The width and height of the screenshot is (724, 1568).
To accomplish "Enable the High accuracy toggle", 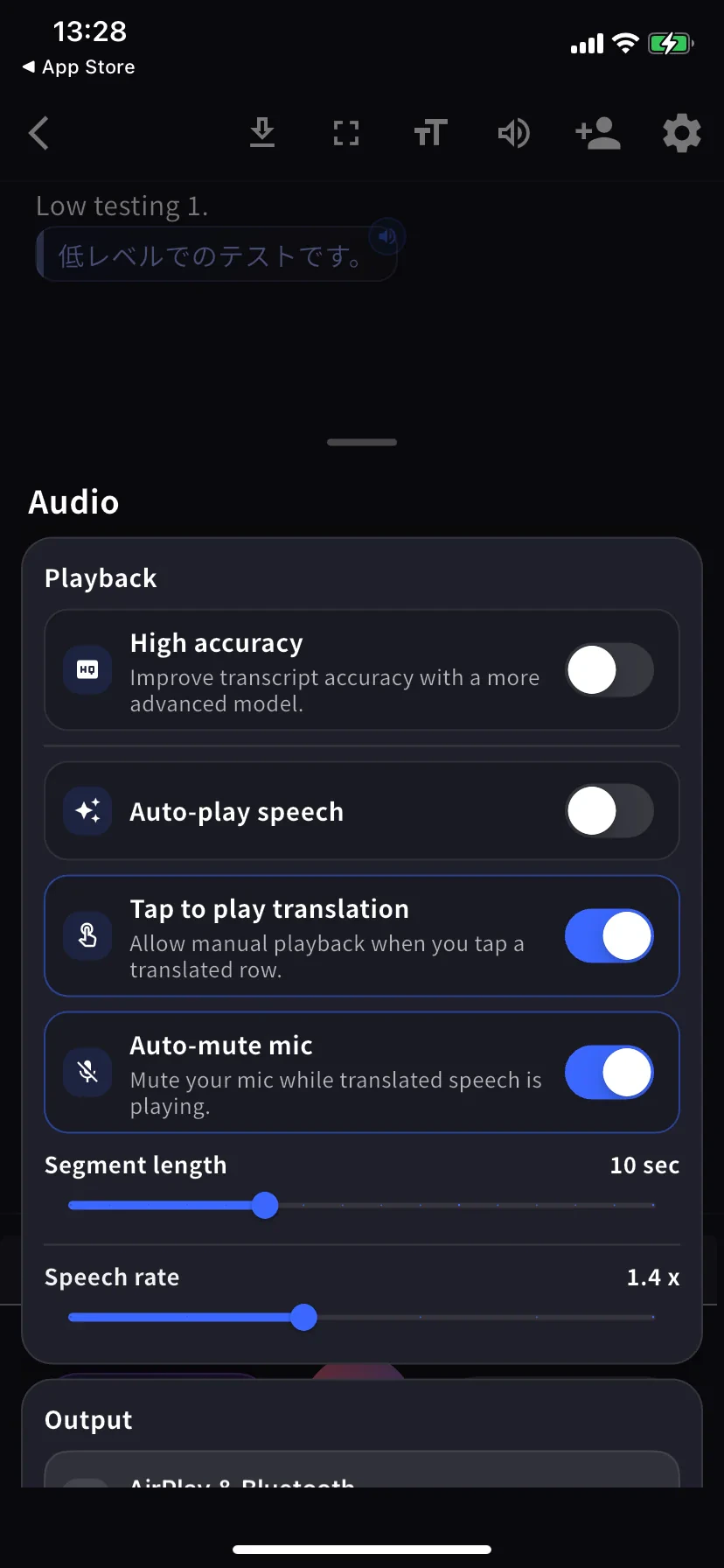I will (x=609, y=670).
